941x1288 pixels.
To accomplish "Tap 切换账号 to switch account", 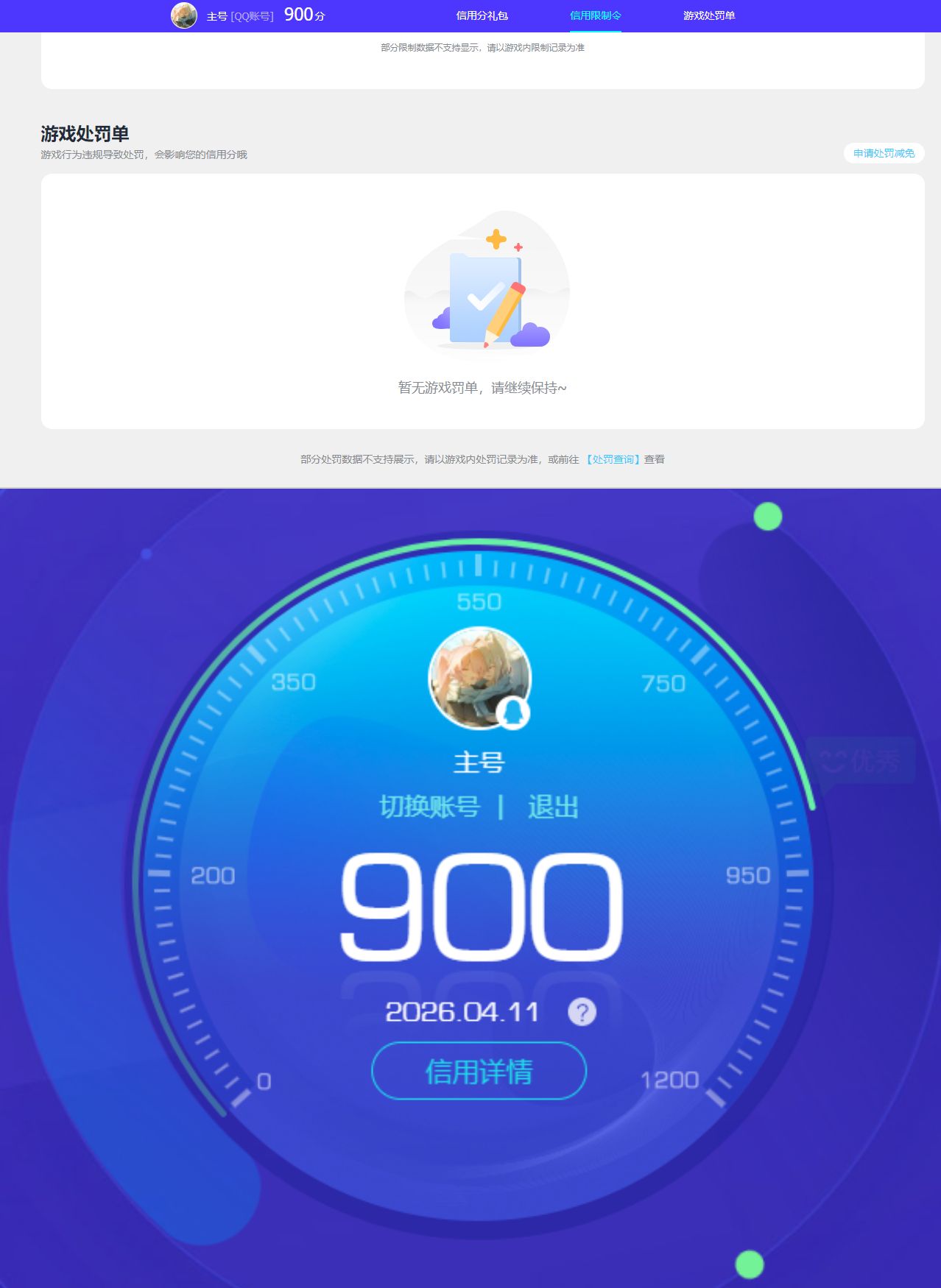I will [430, 807].
